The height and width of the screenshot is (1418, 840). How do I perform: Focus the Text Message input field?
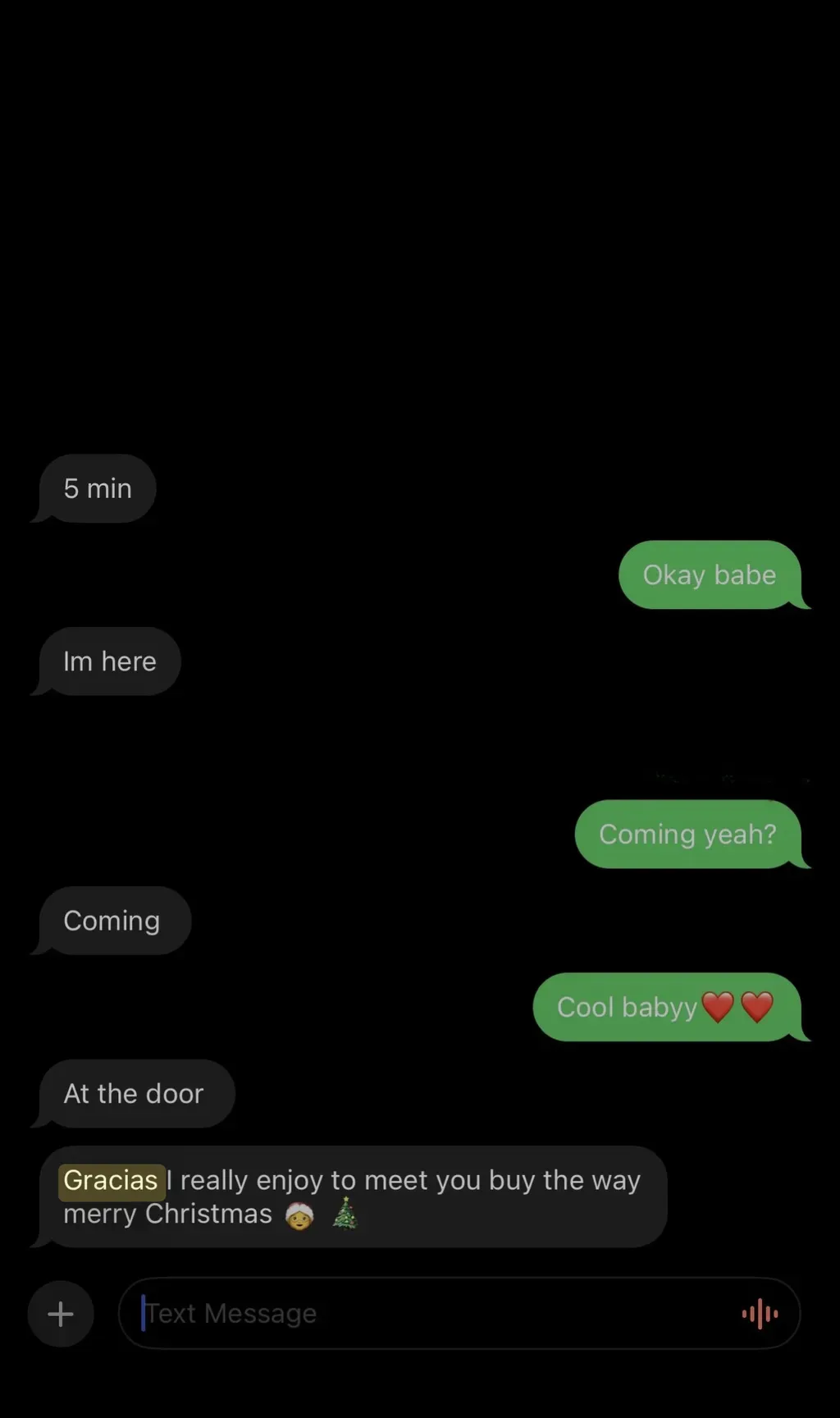point(459,1313)
